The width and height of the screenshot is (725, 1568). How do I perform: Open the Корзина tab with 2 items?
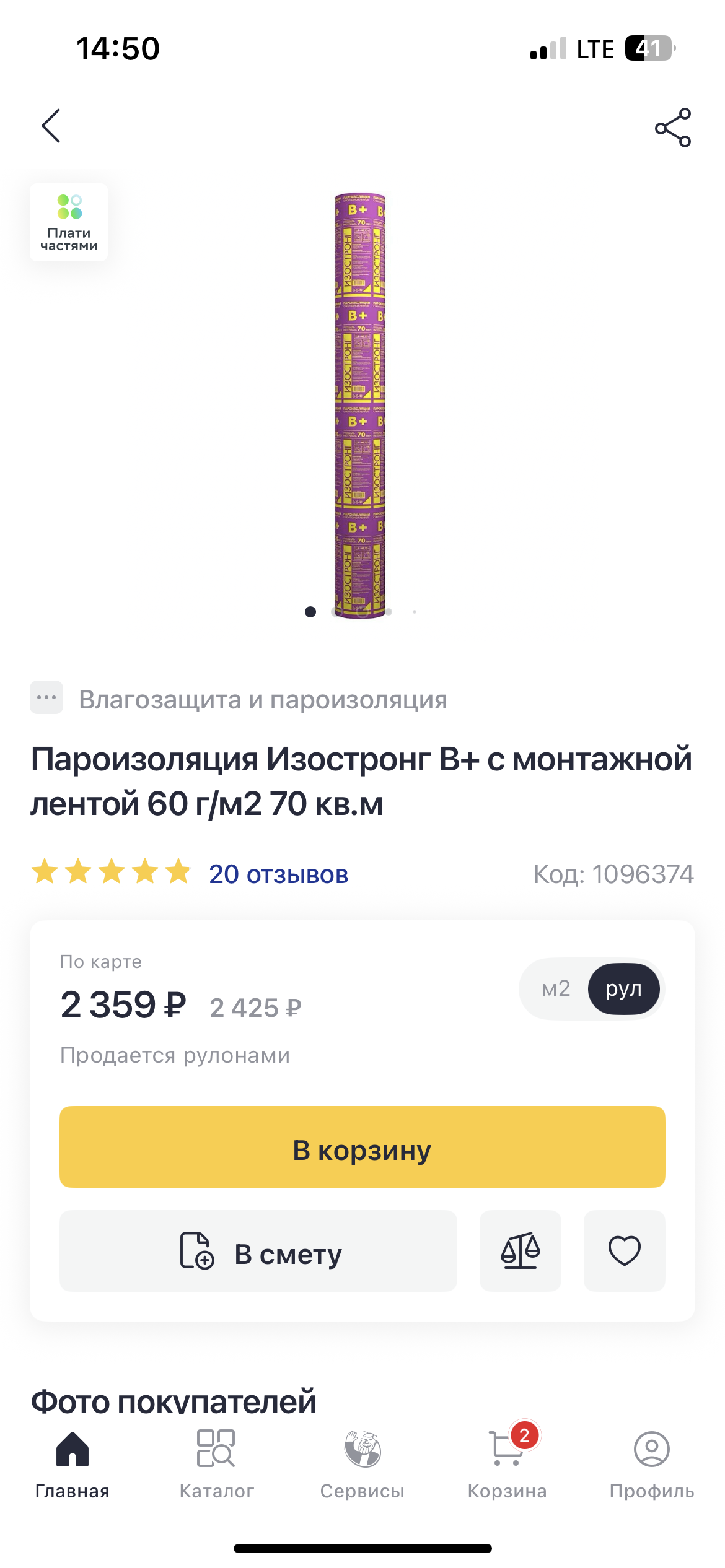(x=507, y=1464)
